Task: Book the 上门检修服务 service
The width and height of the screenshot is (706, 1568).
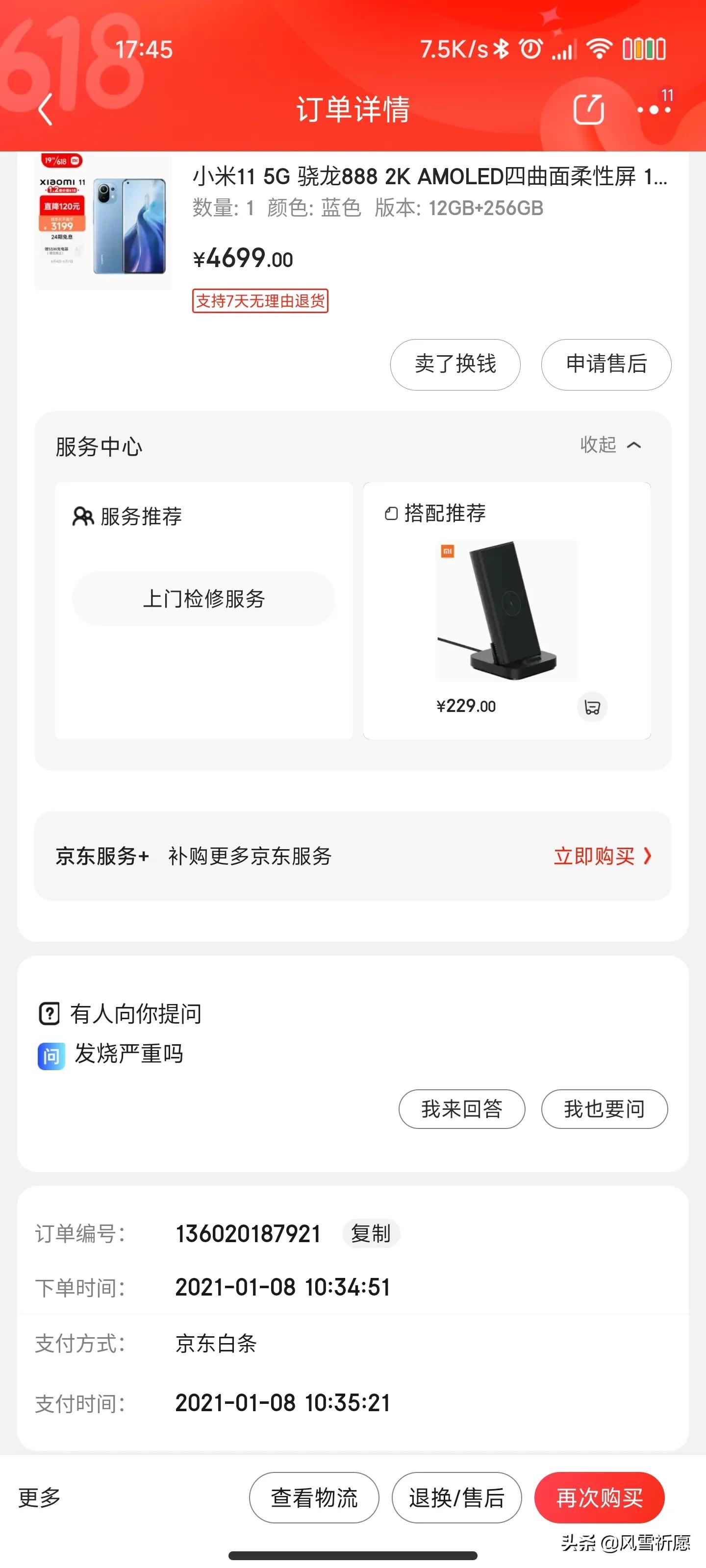Action: tap(203, 598)
